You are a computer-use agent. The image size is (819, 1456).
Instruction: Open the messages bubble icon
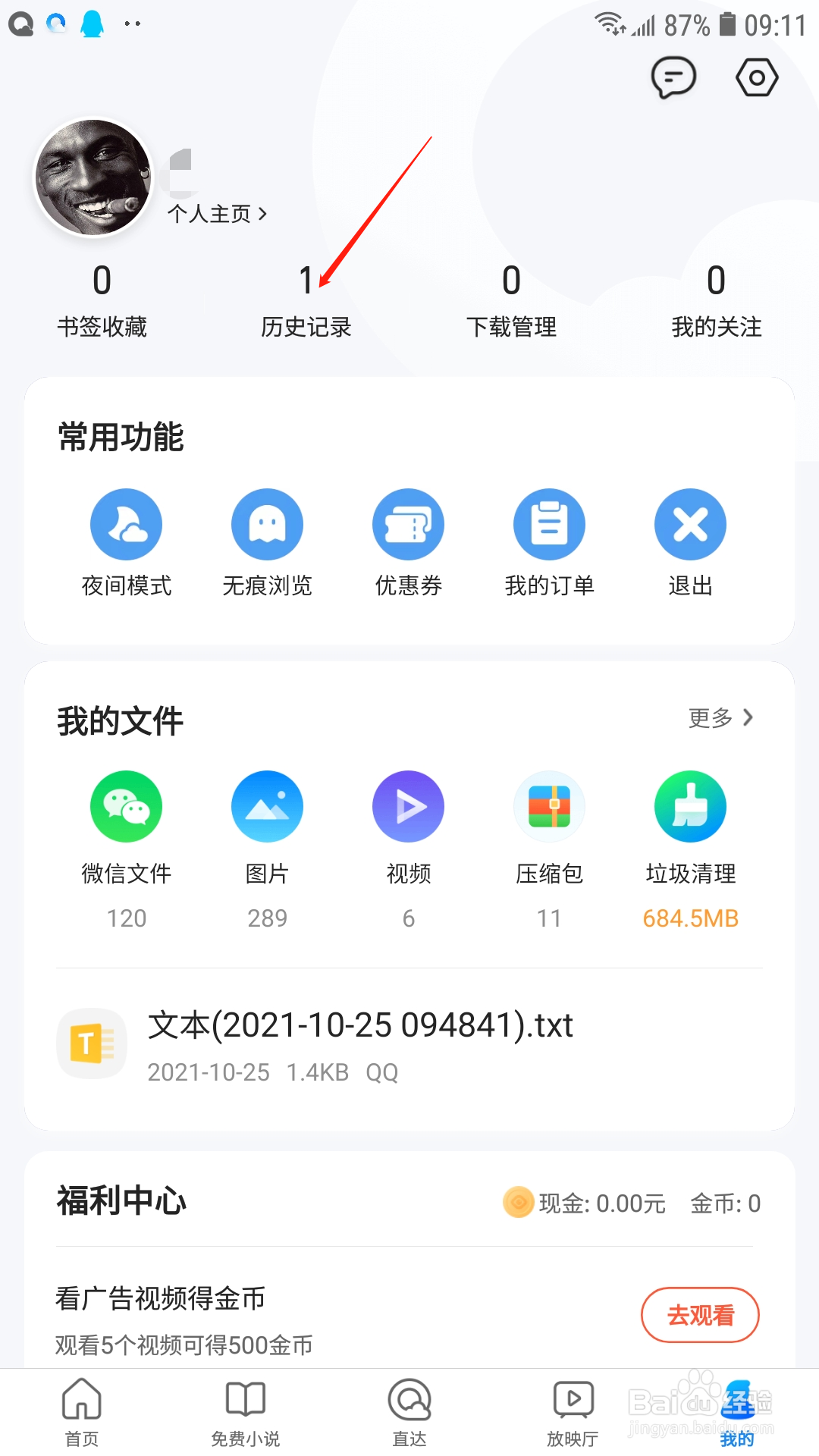(672, 77)
